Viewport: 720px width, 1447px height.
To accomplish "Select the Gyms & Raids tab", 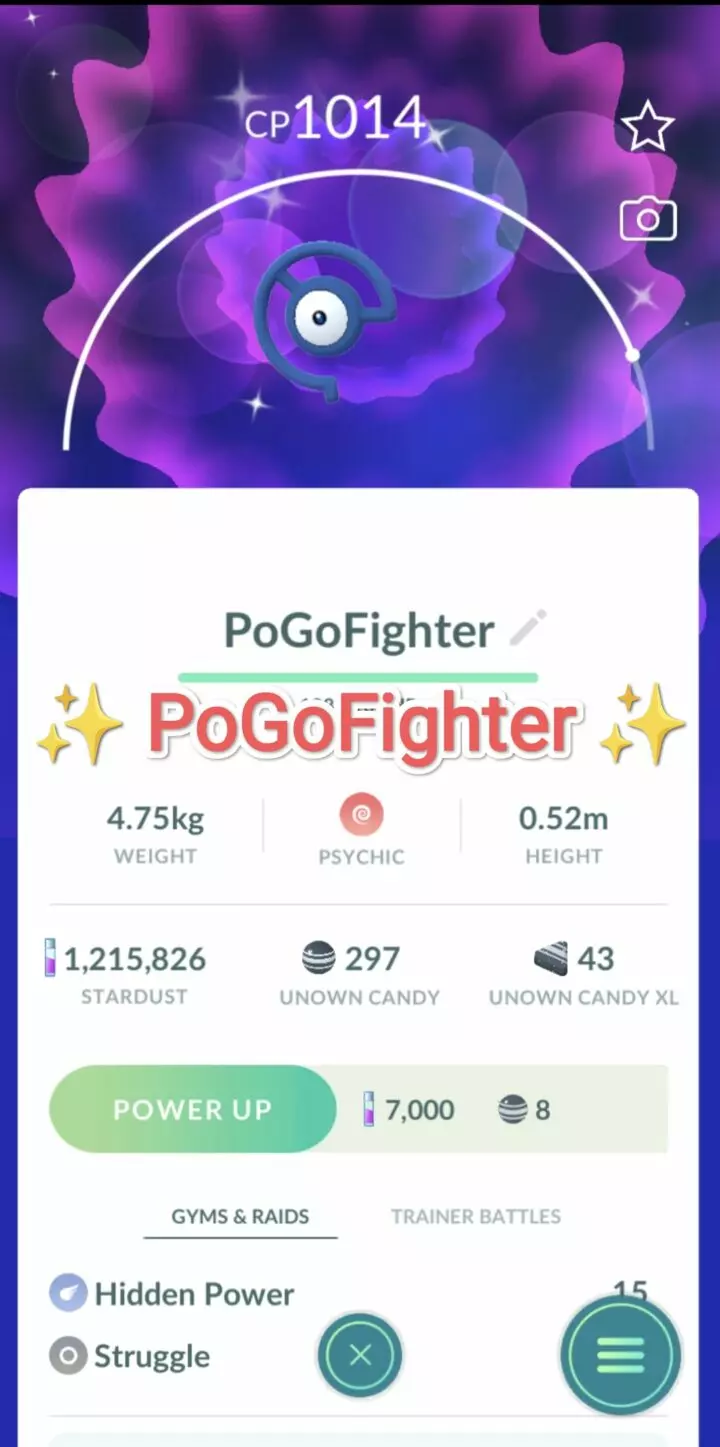I will click(239, 1217).
